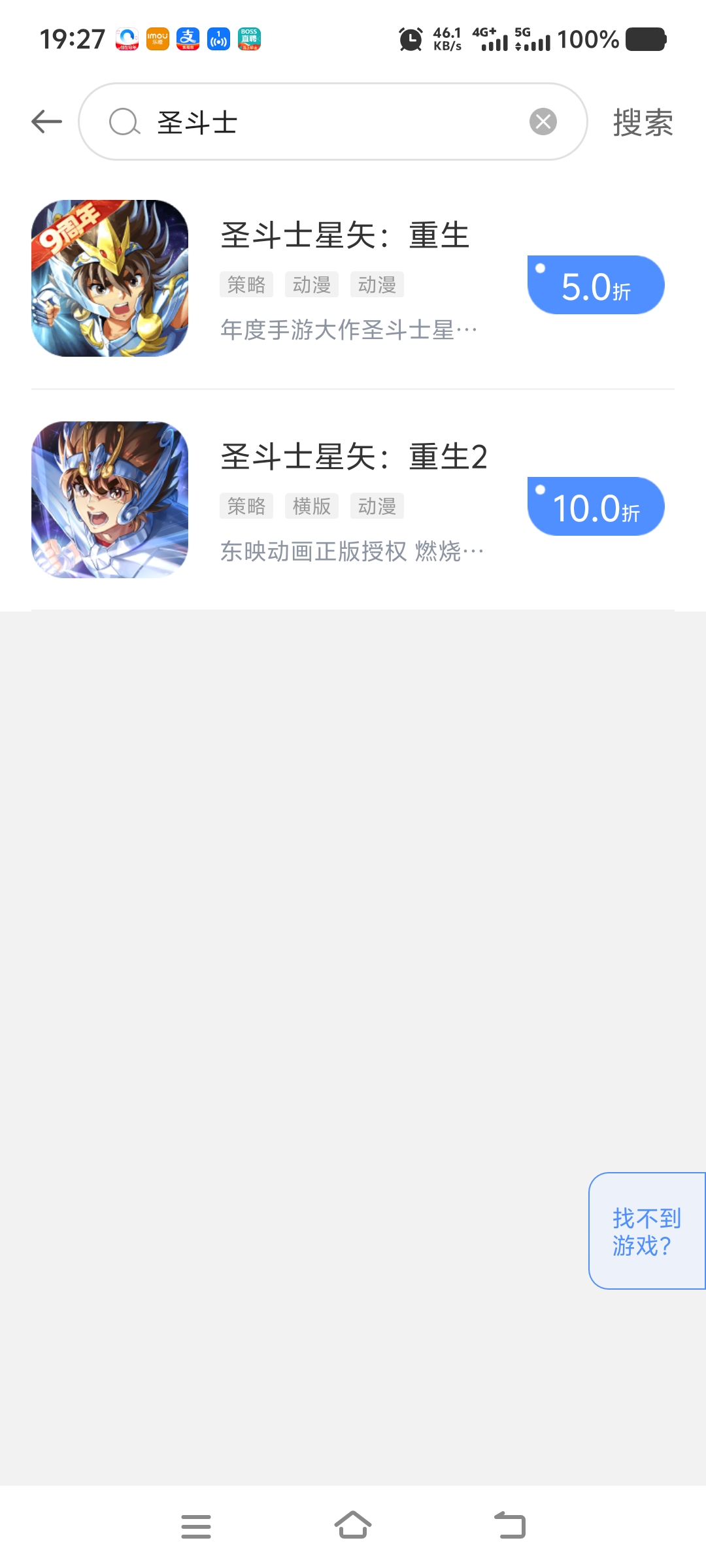Image resolution: width=706 pixels, height=1568 pixels.
Task: Tap the 10.0折 discount button
Action: click(x=596, y=507)
